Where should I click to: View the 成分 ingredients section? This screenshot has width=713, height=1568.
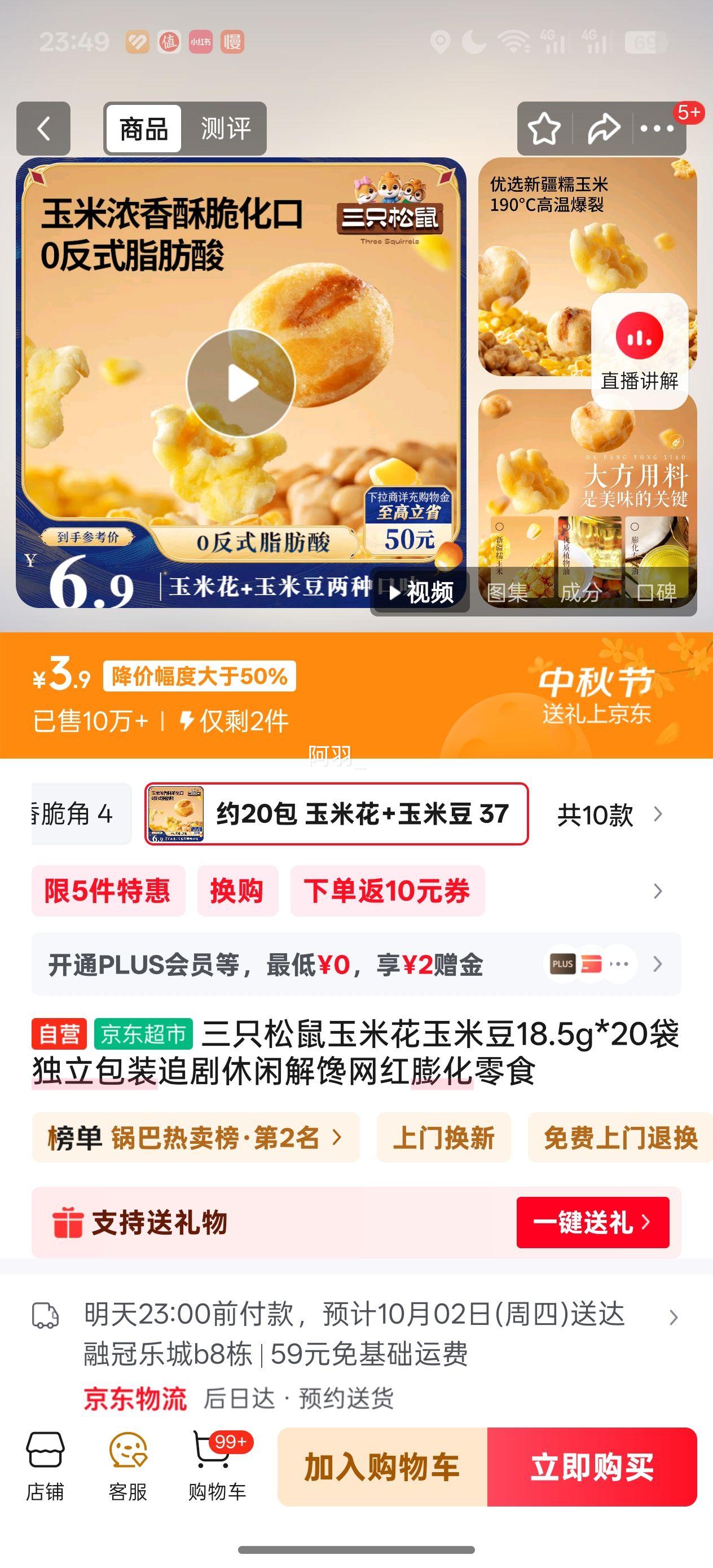point(580,592)
